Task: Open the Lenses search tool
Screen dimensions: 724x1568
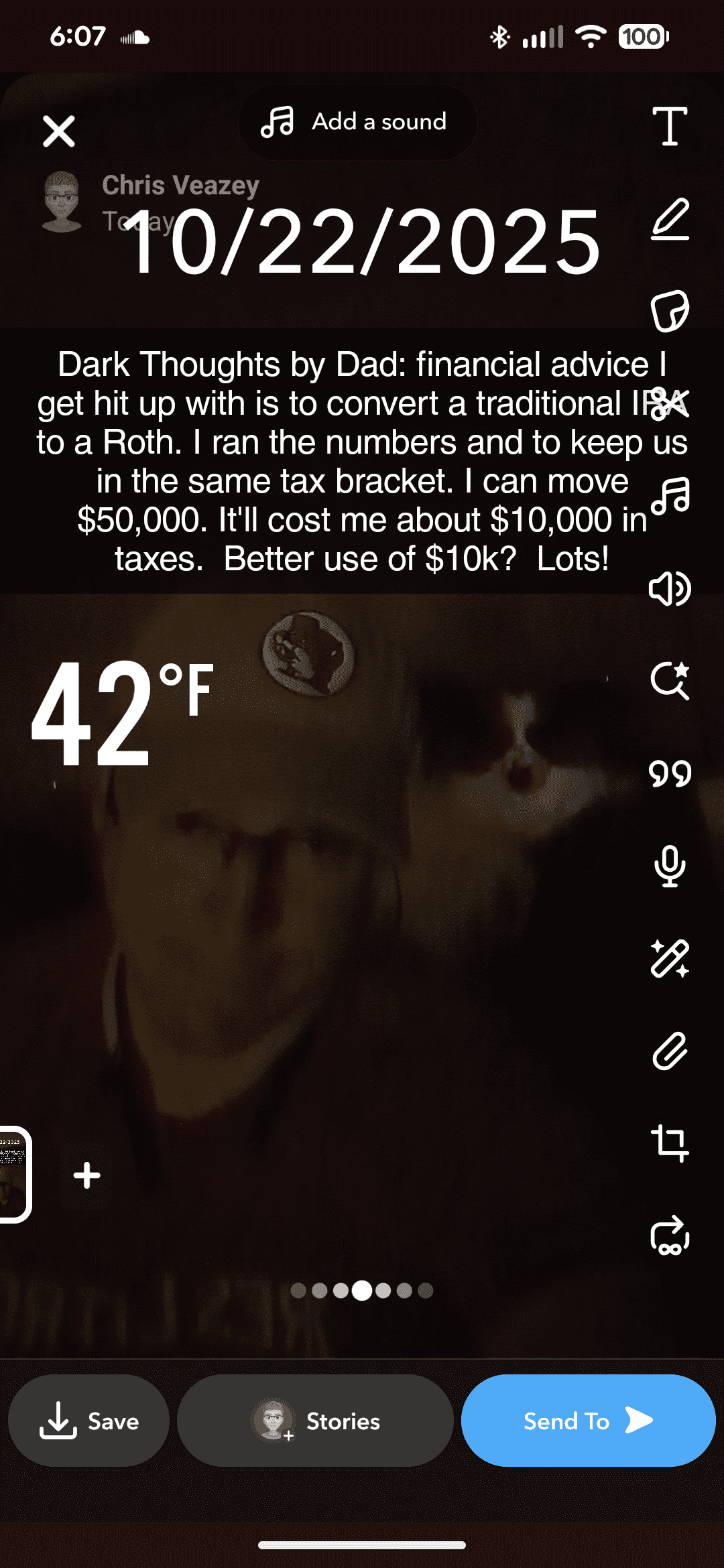Action: tap(669, 679)
